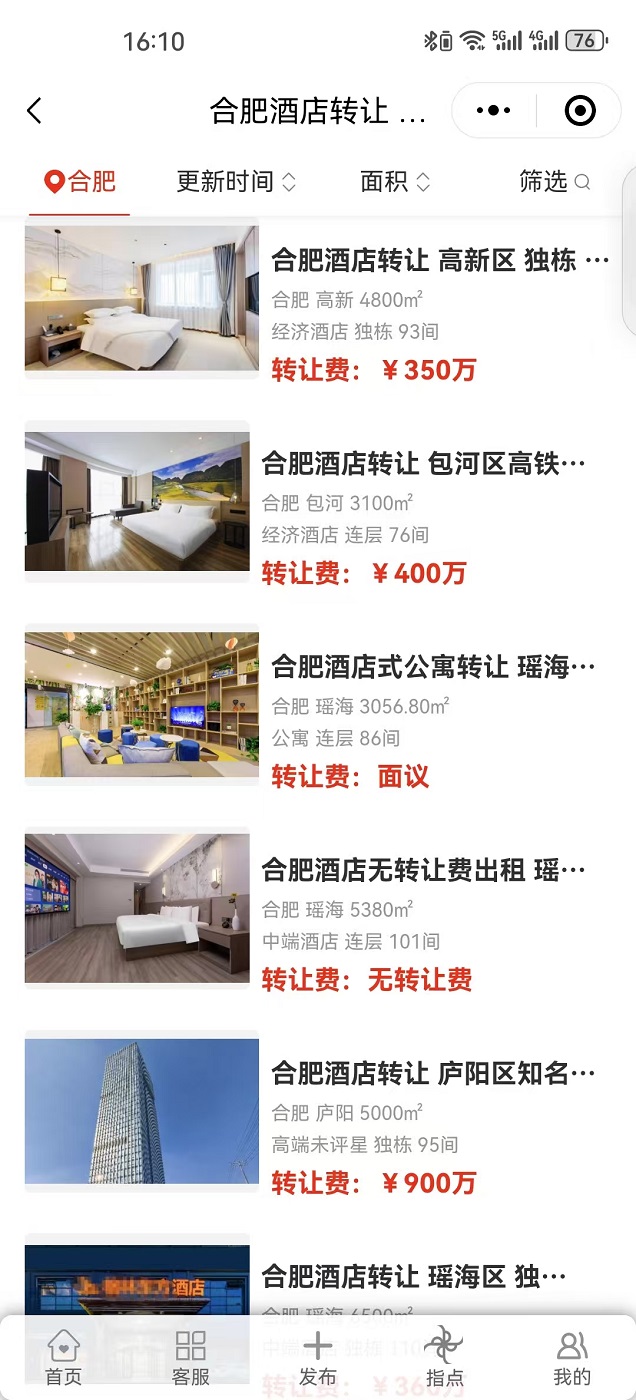Go back using the top-left arrow
This screenshot has width=636, height=1400.
click(x=35, y=111)
